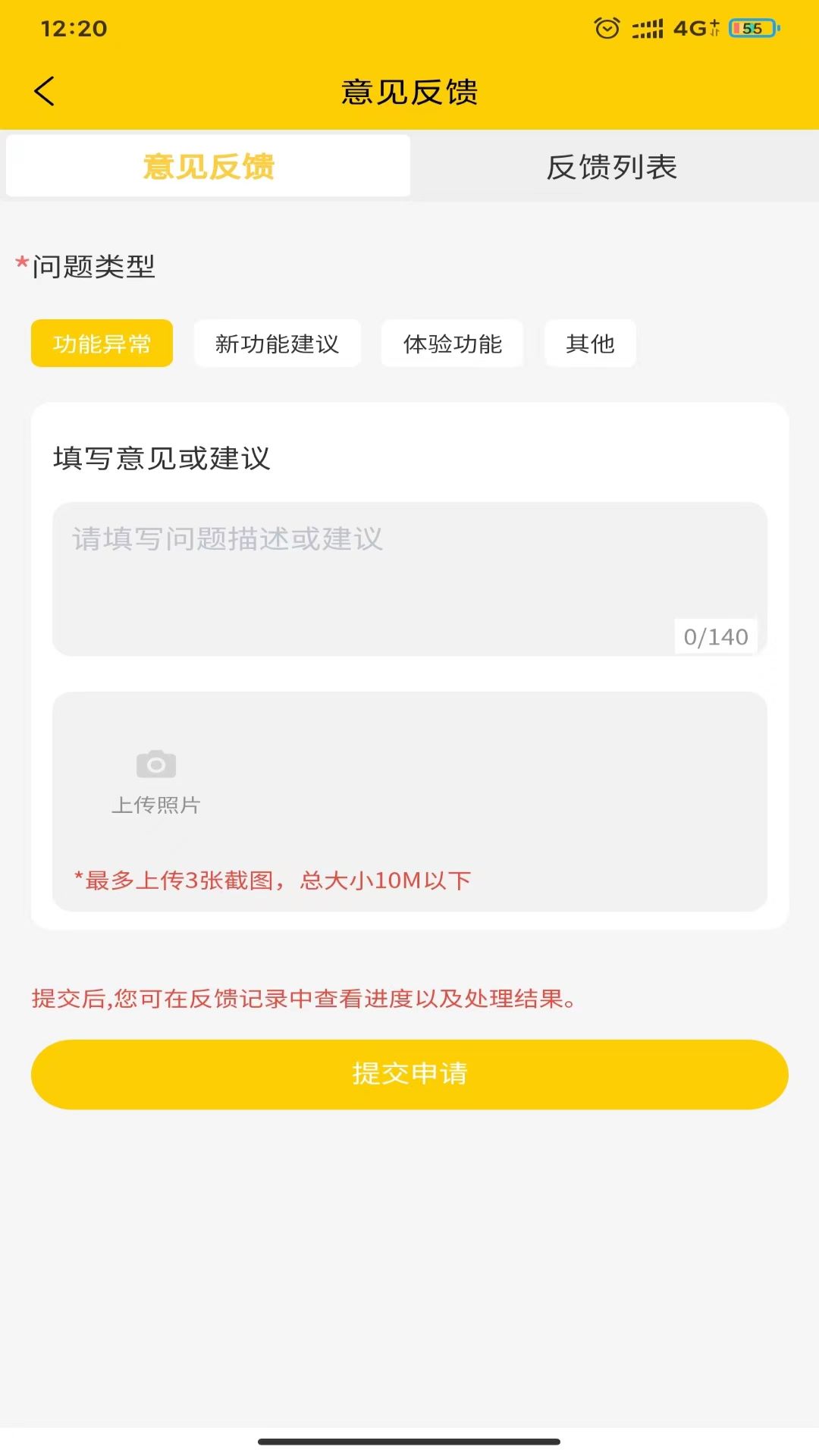The image size is (819, 1456).
Task: Switch to the 反馈列表 tab
Action: (x=611, y=167)
